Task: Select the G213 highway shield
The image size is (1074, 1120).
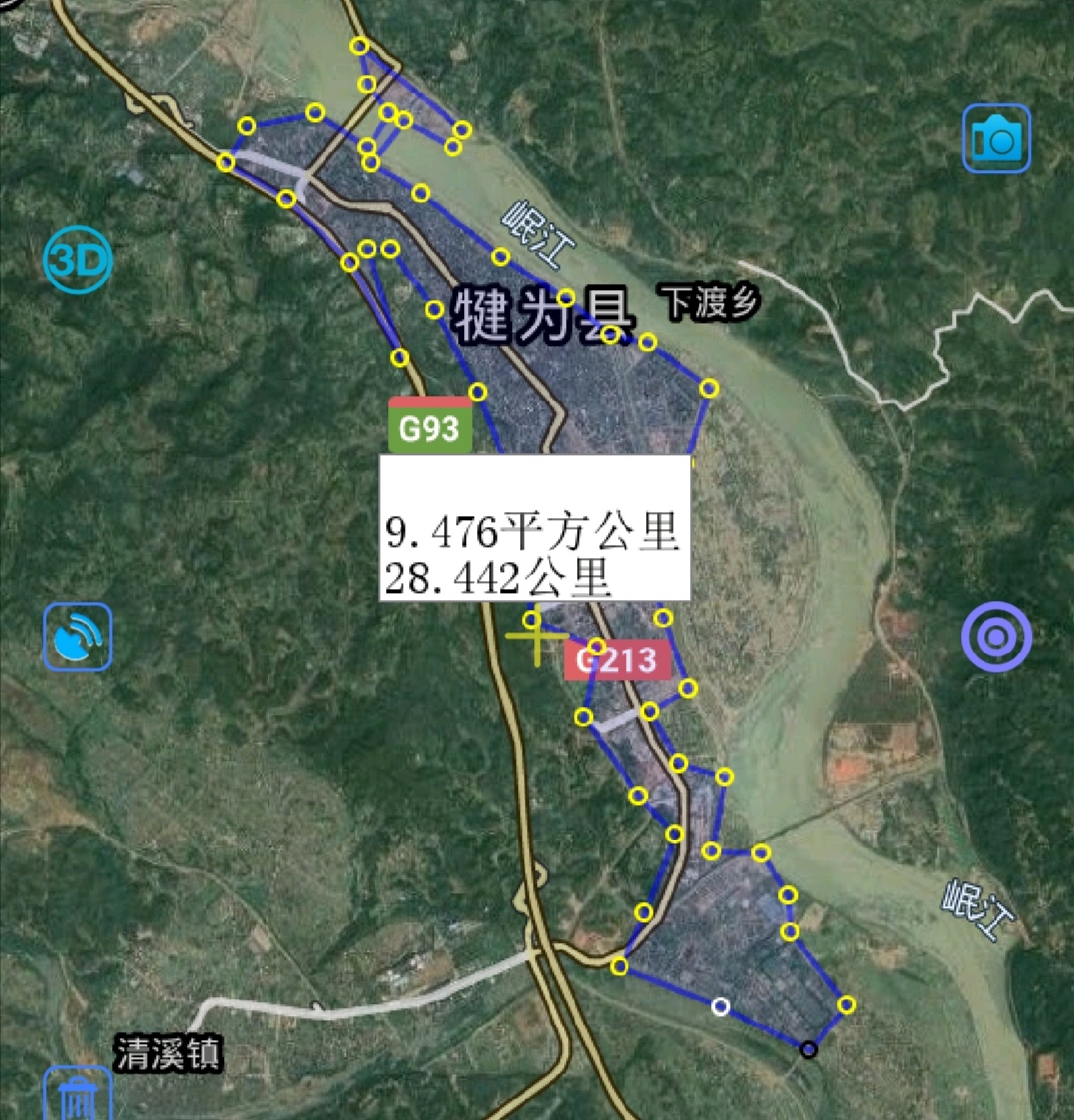Action: (x=620, y=658)
